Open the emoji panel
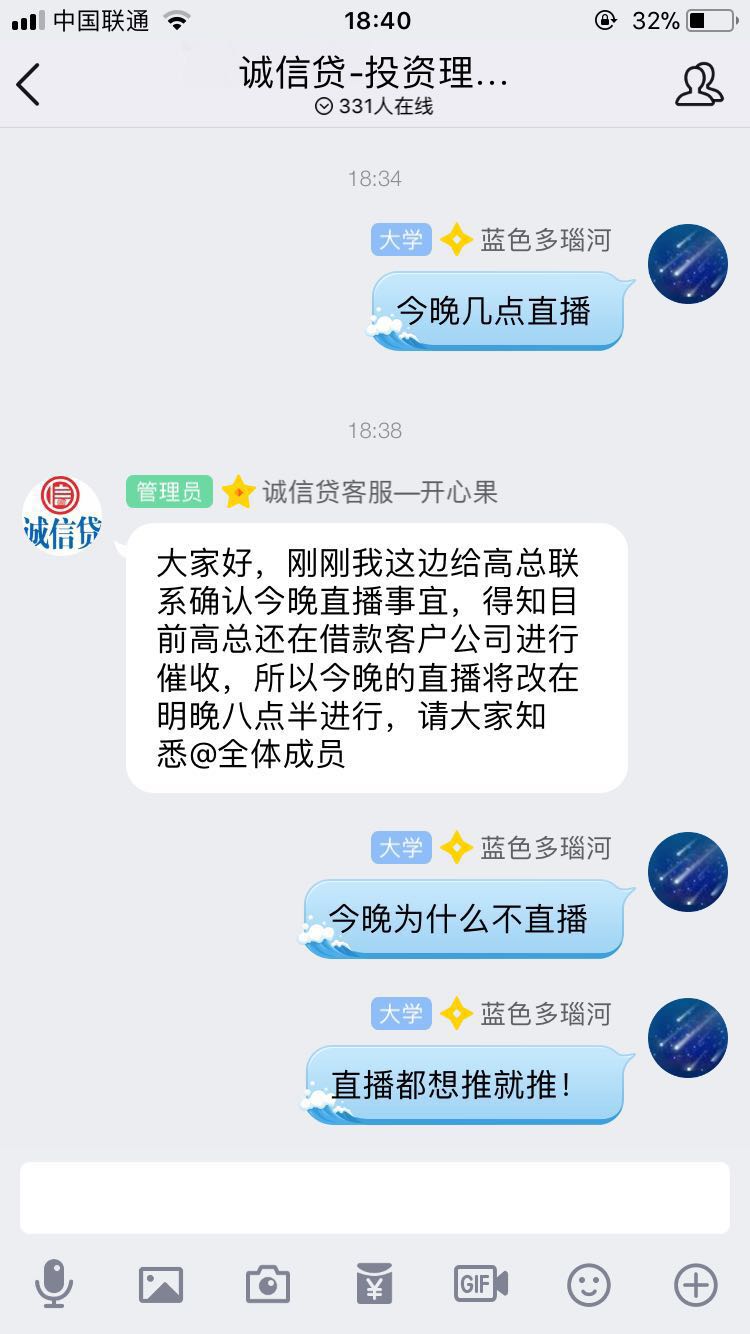Viewport: 750px width, 1334px height. click(x=589, y=1284)
